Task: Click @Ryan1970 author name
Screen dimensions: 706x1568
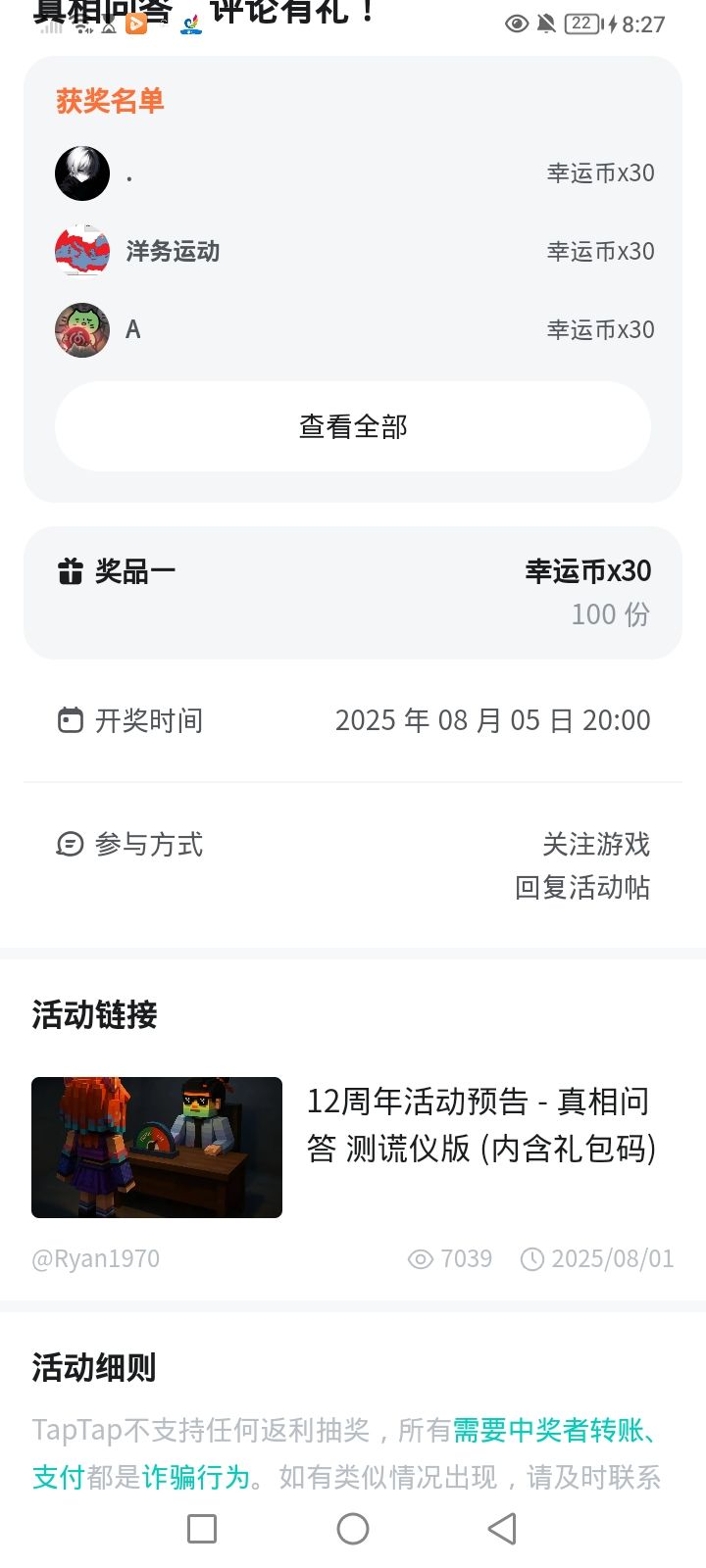Action: 95,1258
